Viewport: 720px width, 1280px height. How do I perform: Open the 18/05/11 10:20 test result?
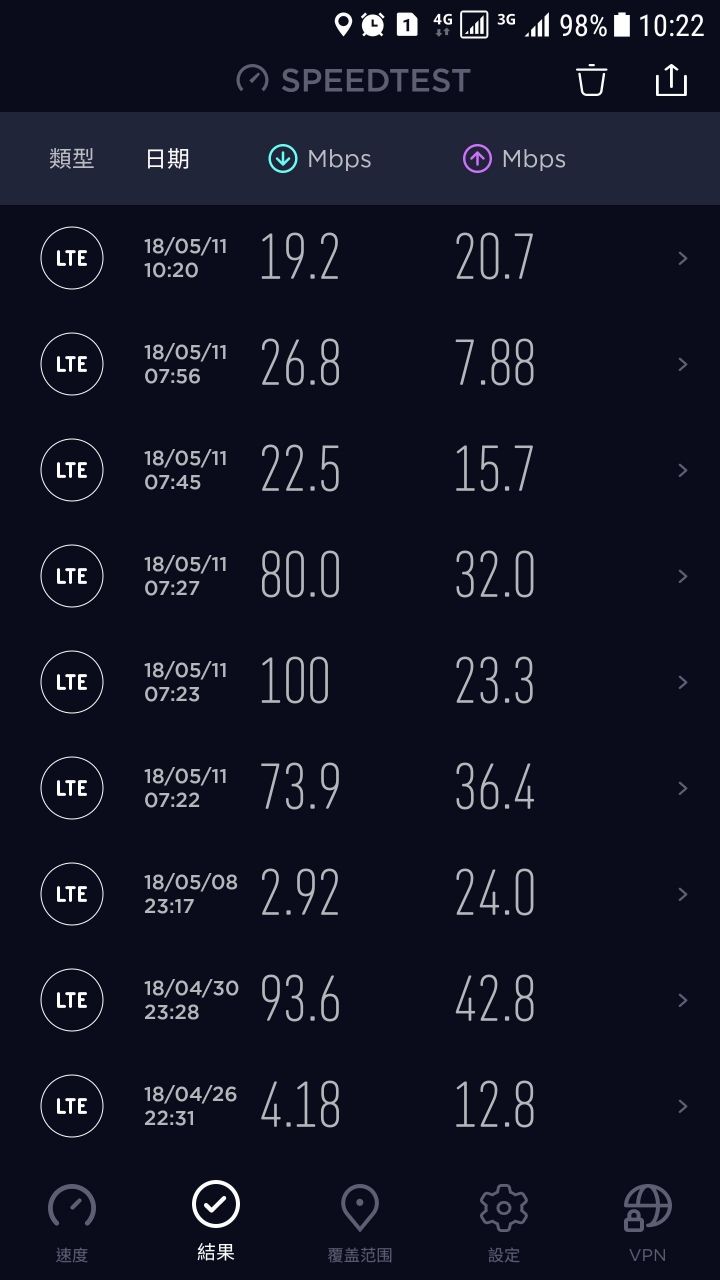[360, 258]
